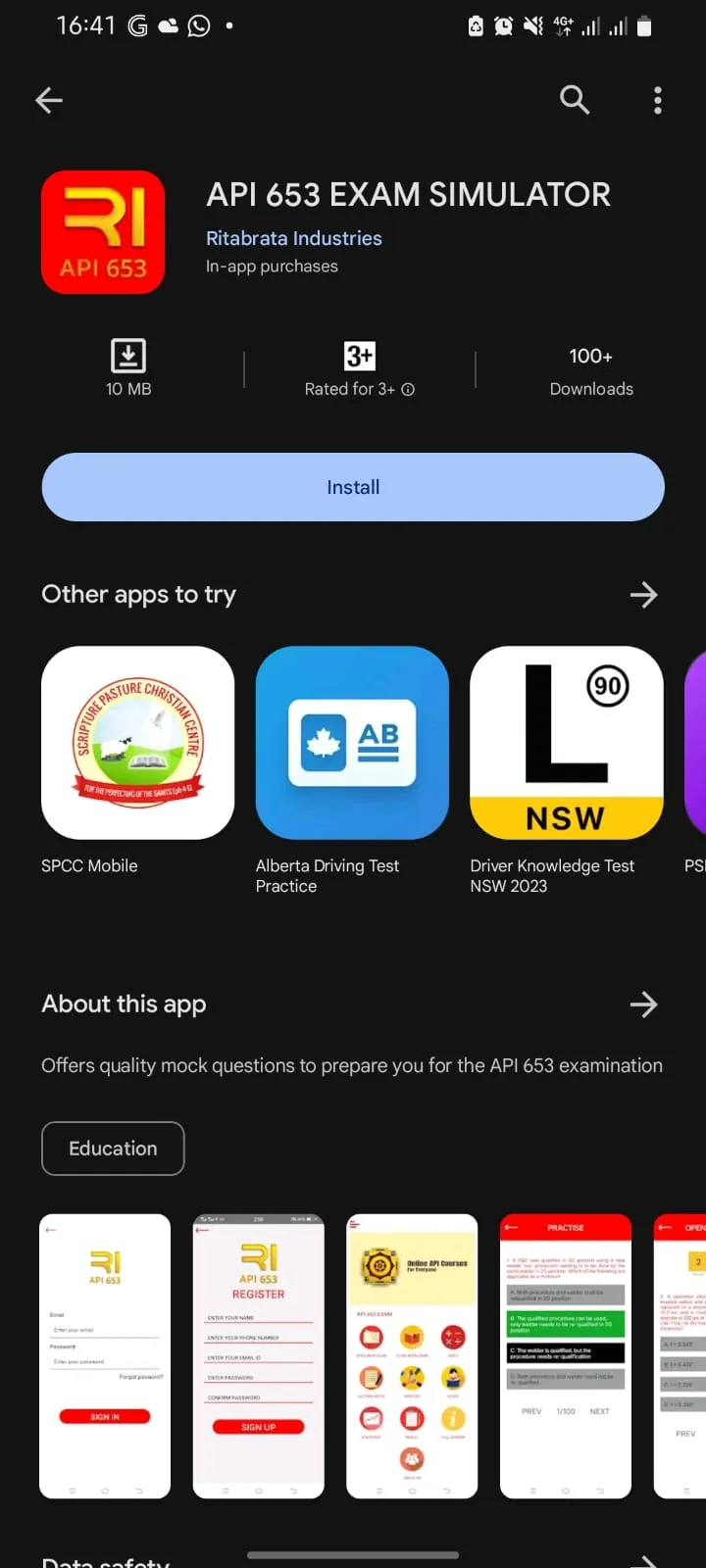View the Online API Courses screenshot
This screenshot has width=706, height=1568.
412,1356
